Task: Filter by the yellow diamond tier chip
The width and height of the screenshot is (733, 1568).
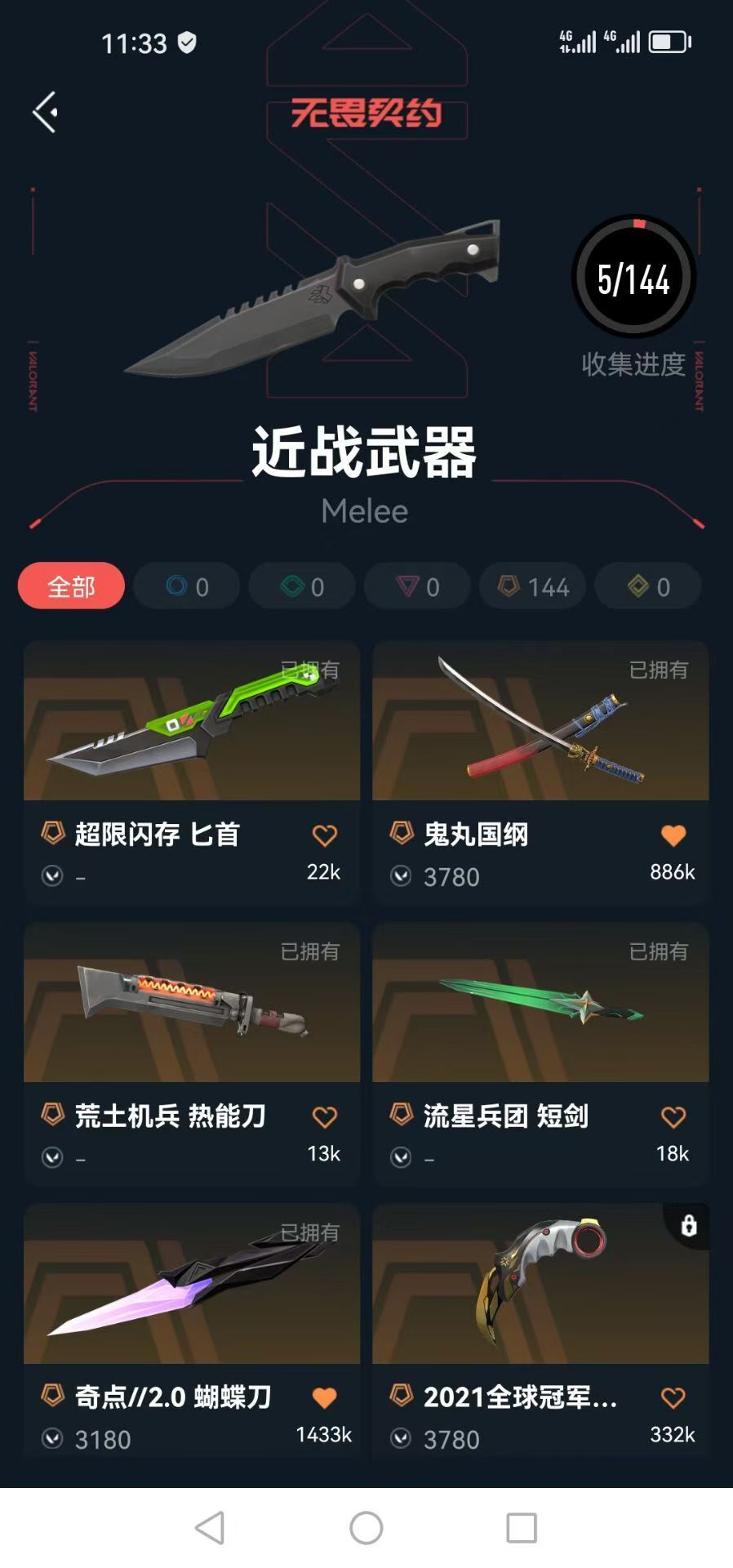Action: [648, 586]
